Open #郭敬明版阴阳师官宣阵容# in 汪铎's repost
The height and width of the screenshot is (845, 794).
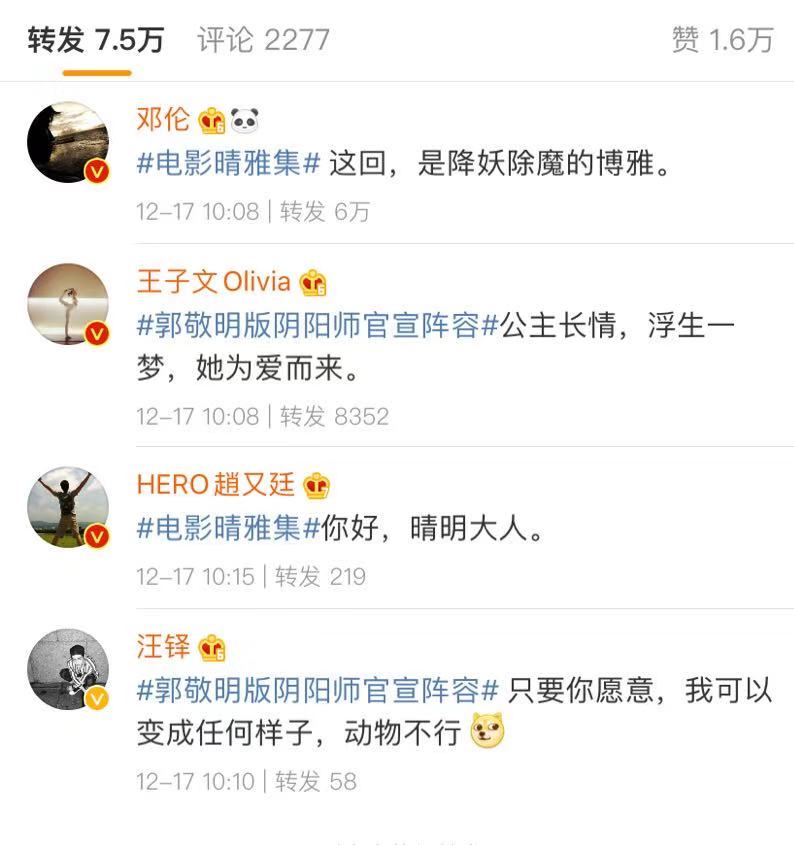(x=317, y=691)
